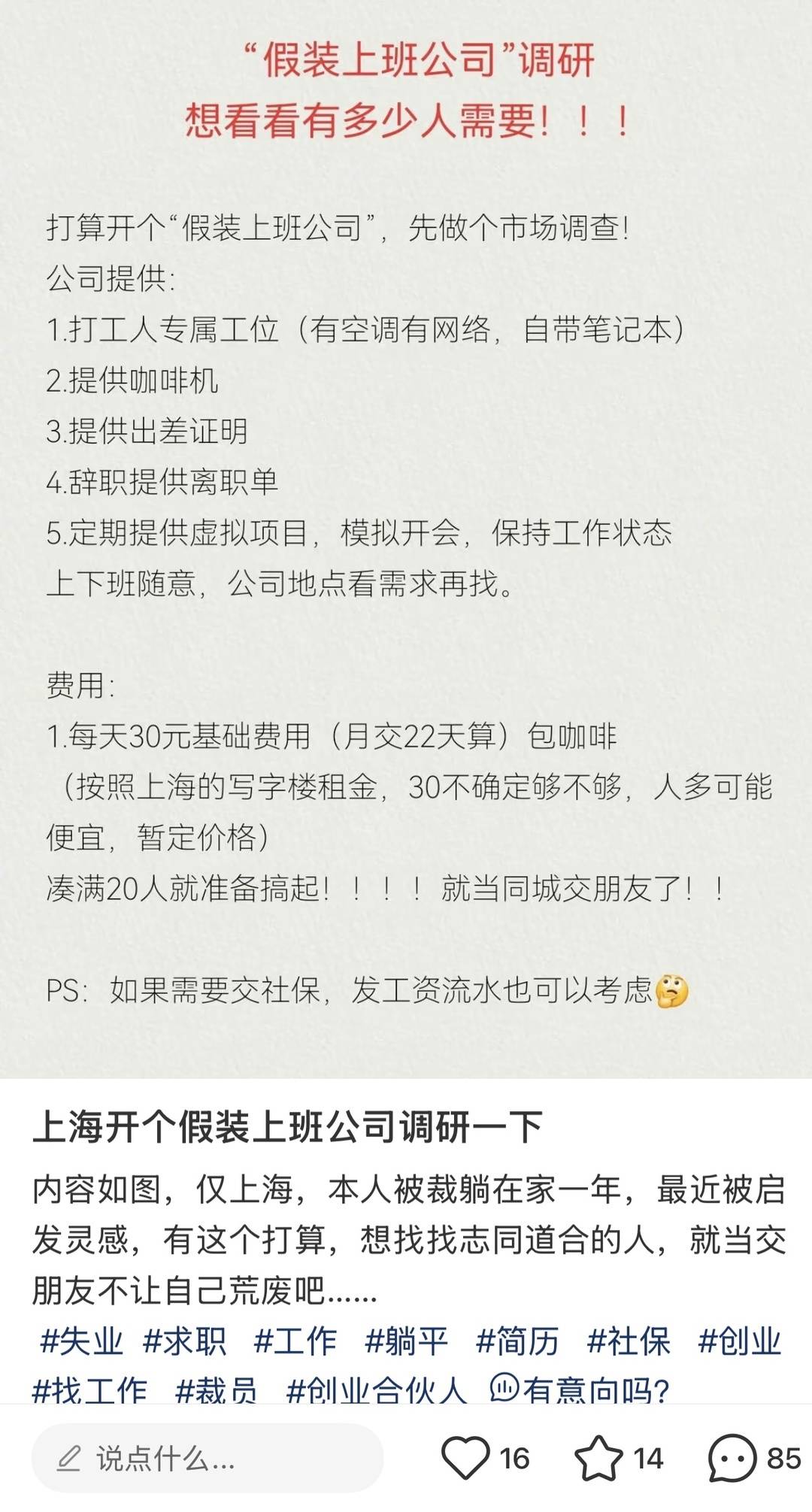
Task: Open the #创业合伙人 hashtag
Action: click(x=376, y=1390)
